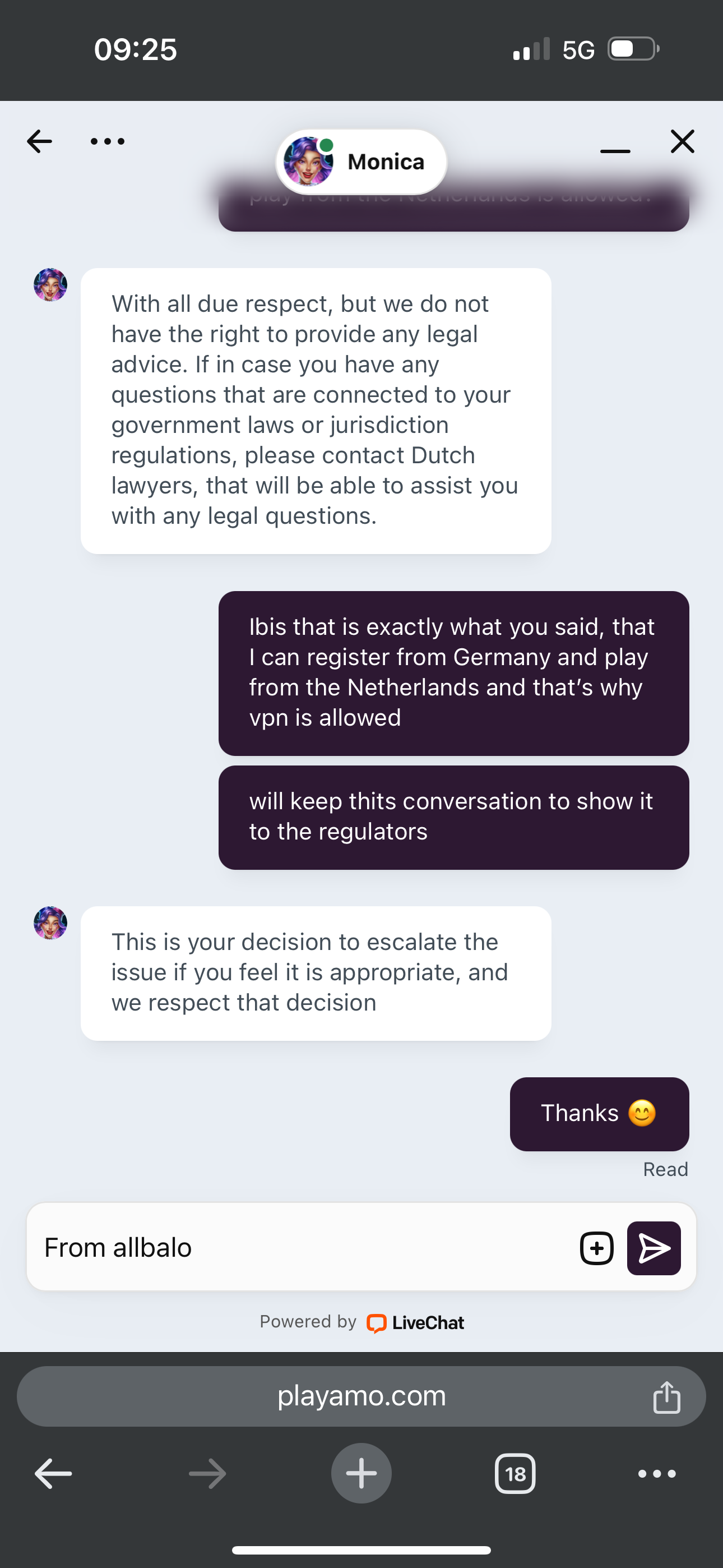Go back in the chat widget

[40, 141]
